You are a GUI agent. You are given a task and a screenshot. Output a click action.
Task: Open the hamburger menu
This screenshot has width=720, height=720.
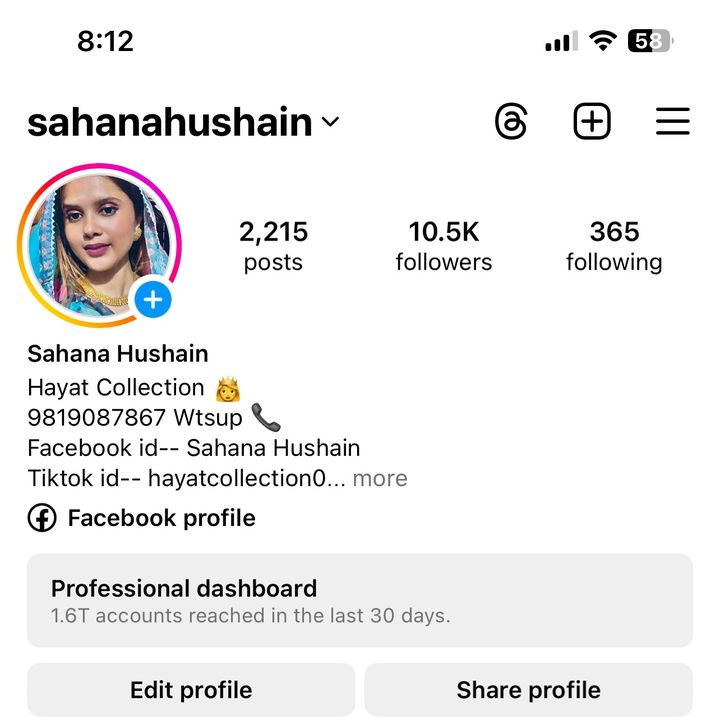[673, 122]
